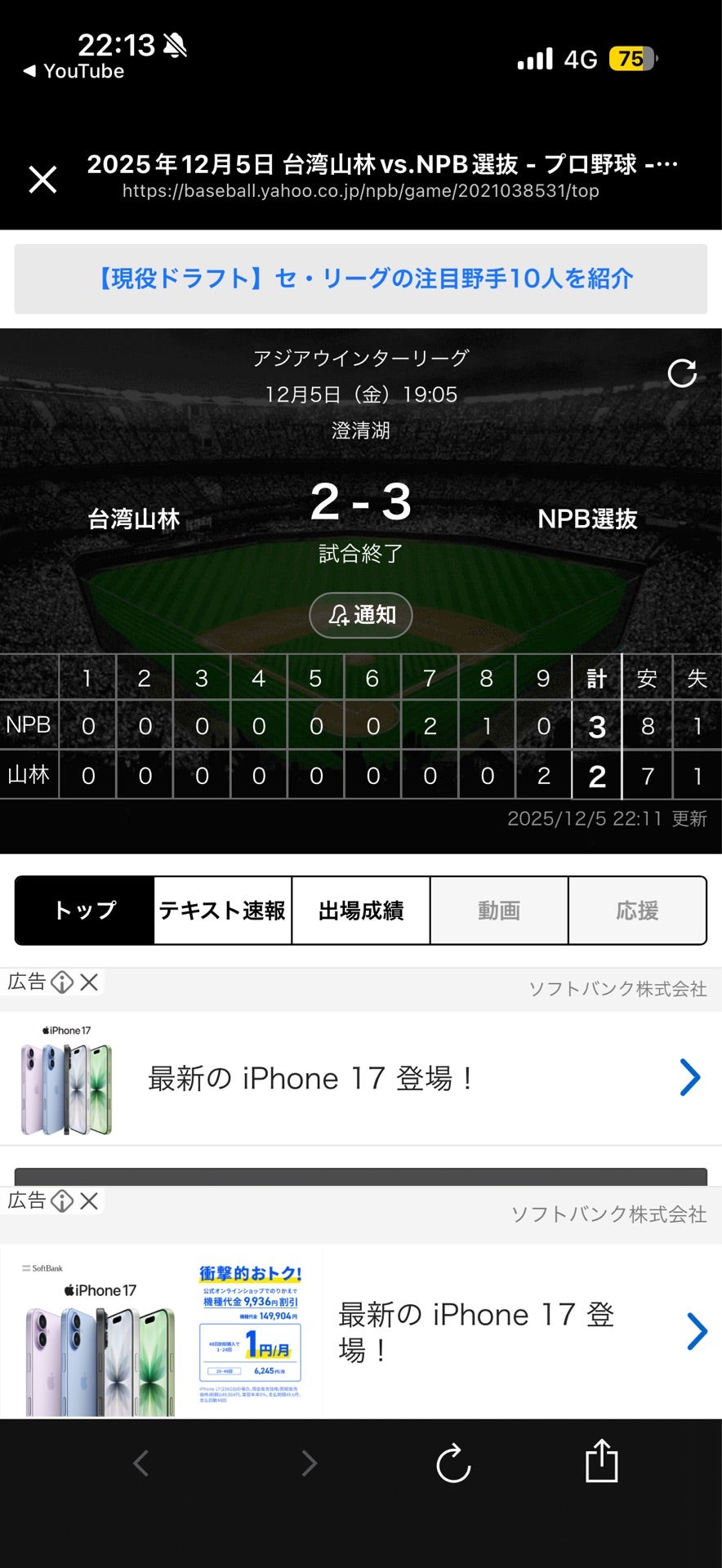Select the トップ tab
Viewport: 722px width, 1568px height.
(85, 911)
